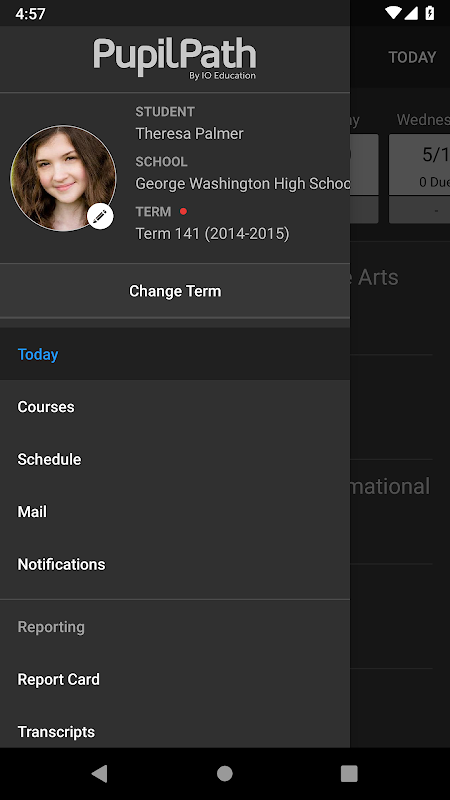Tap the Change Term button

tap(175, 291)
